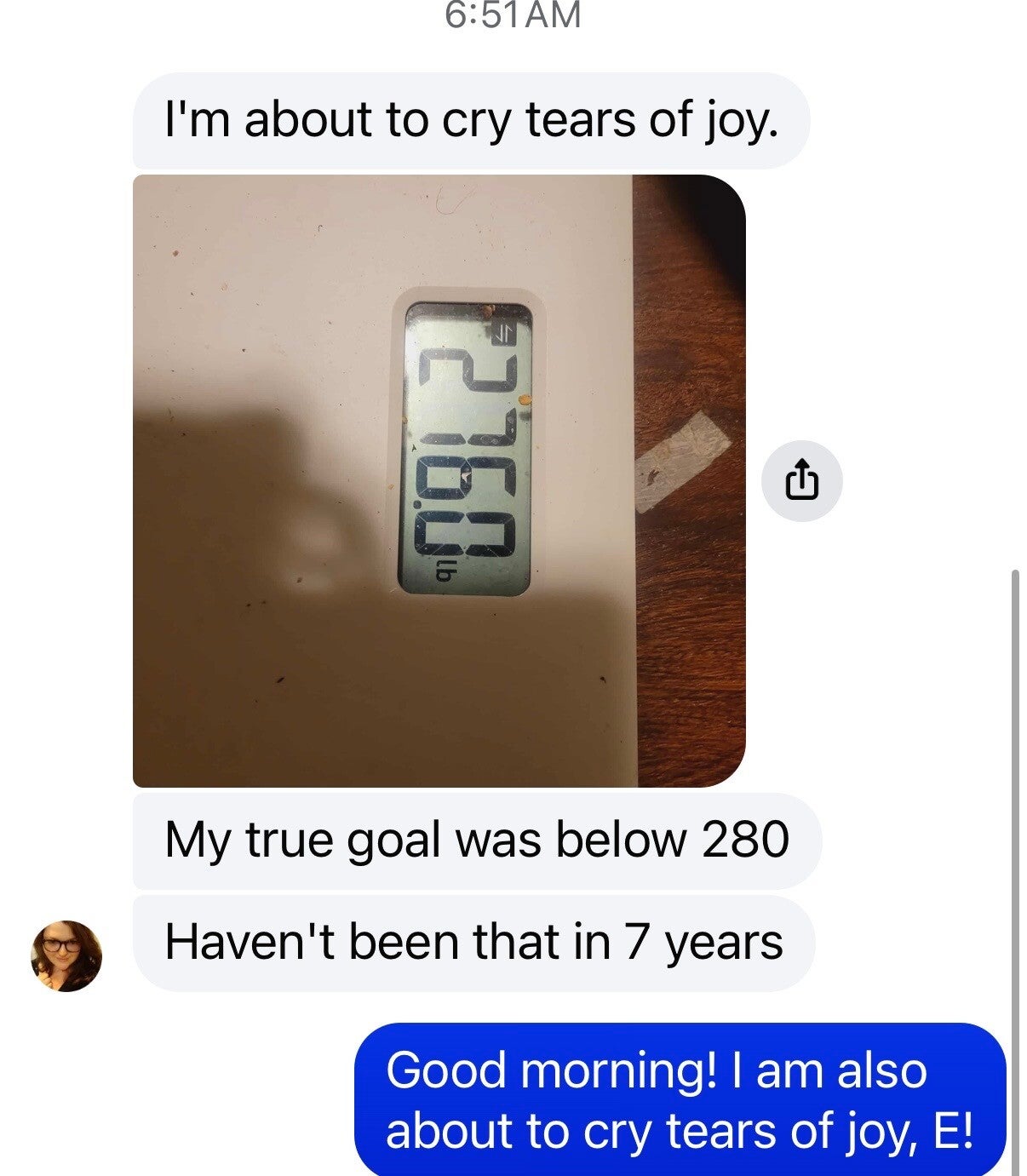Share the scale photo
Viewport: 1027px width, 1176px height.
point(801,481)
